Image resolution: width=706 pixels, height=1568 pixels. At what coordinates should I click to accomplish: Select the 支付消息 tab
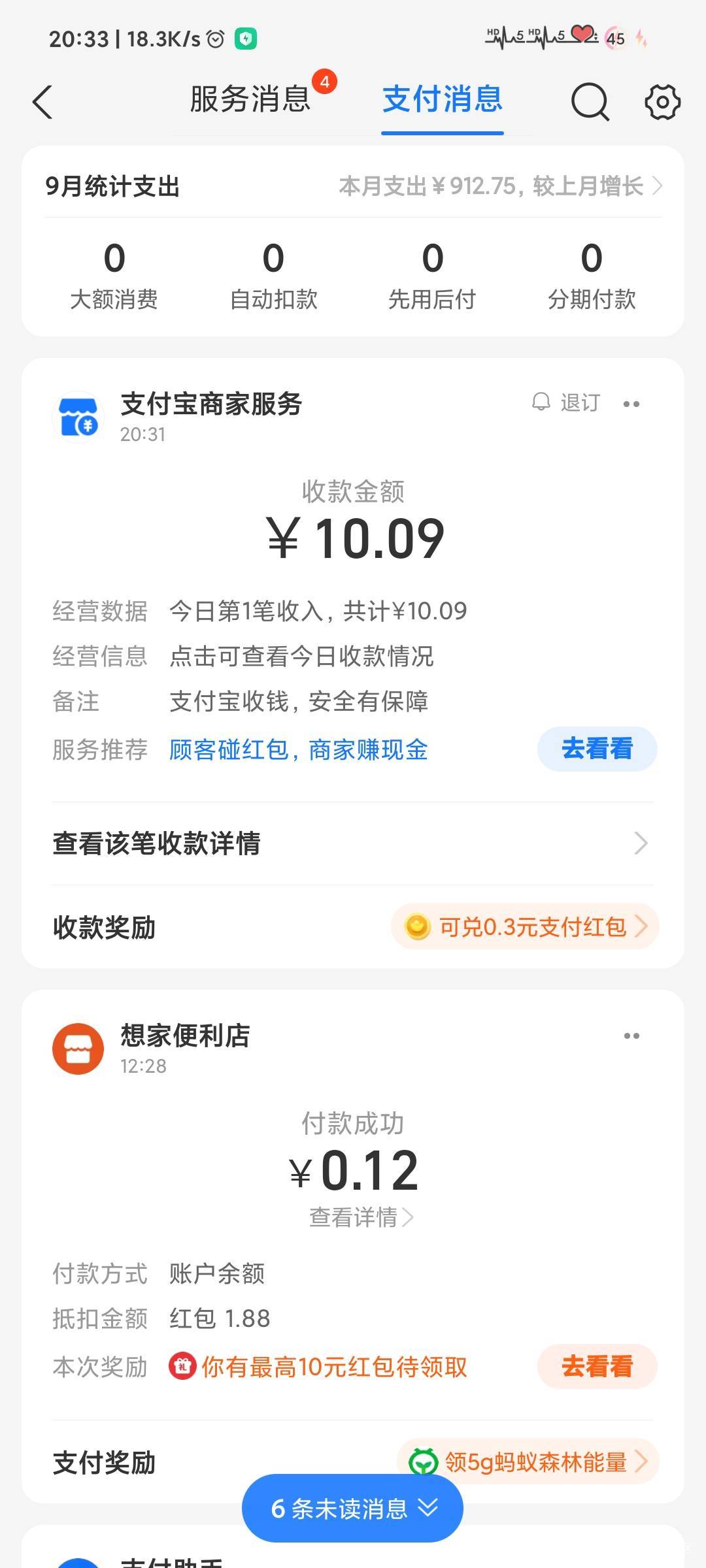tap(443, 100)
